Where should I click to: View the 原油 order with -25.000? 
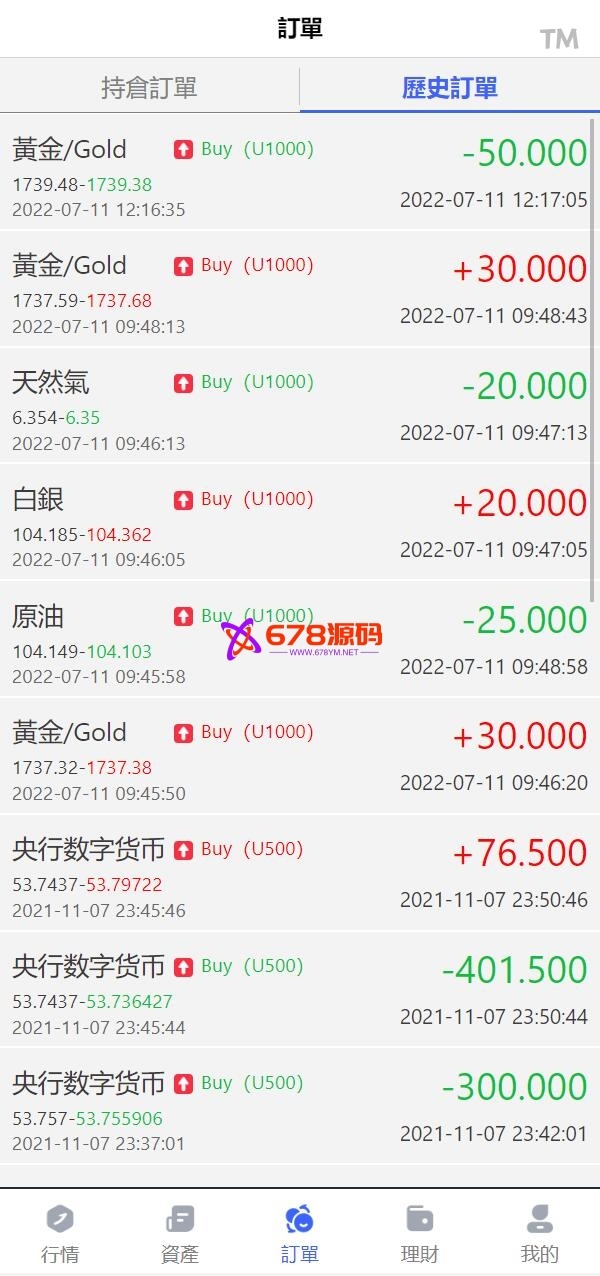point(300,640)
